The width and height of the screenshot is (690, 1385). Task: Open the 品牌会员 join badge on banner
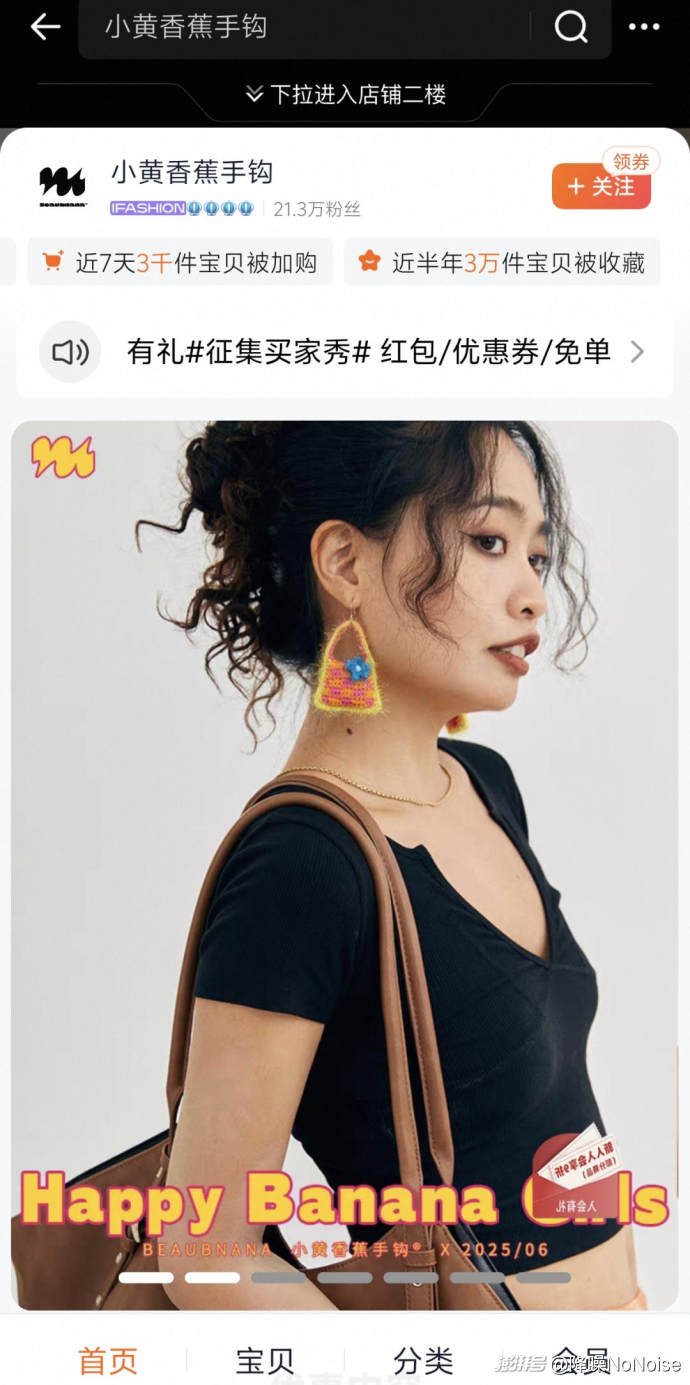(576, 1178)
